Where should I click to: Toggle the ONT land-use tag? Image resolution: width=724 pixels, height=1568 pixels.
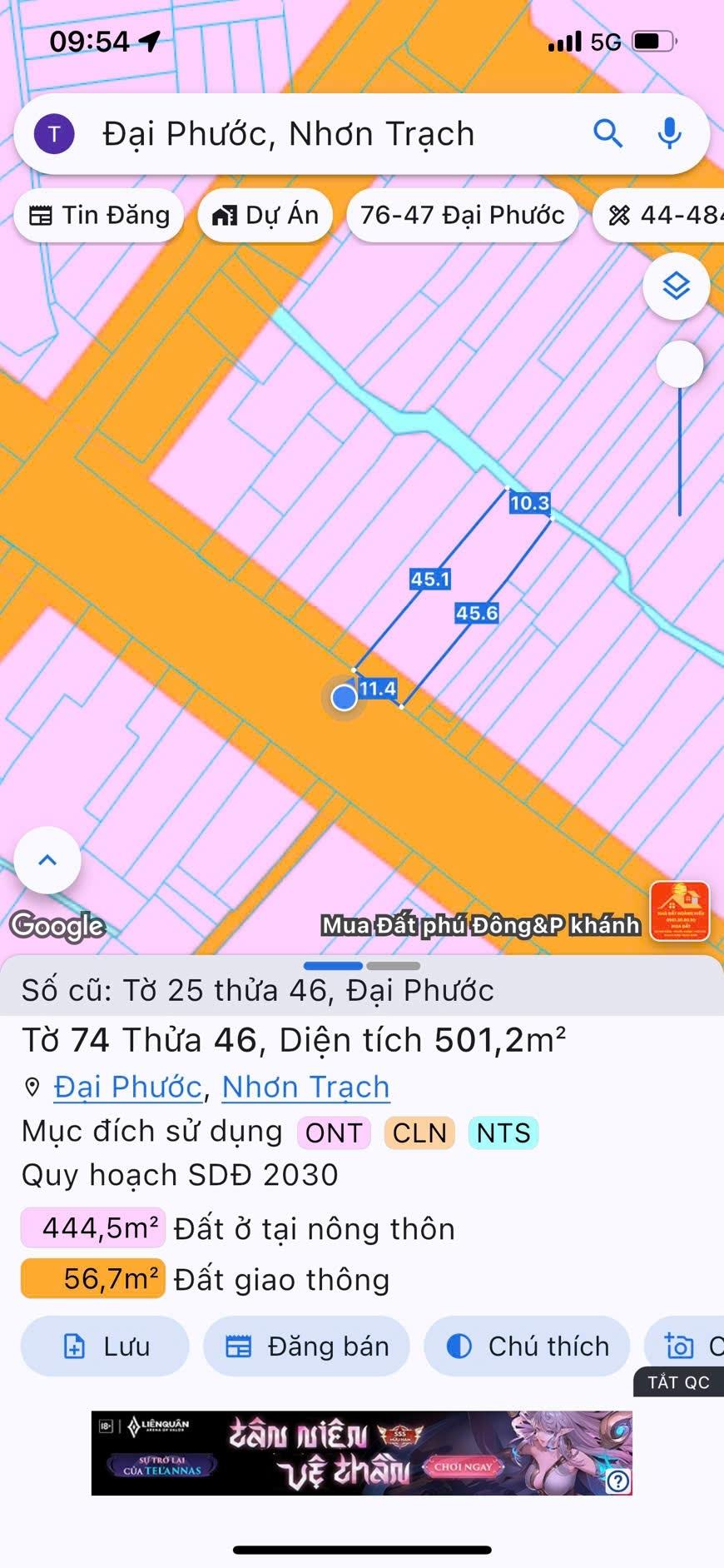pos(332,1132)
